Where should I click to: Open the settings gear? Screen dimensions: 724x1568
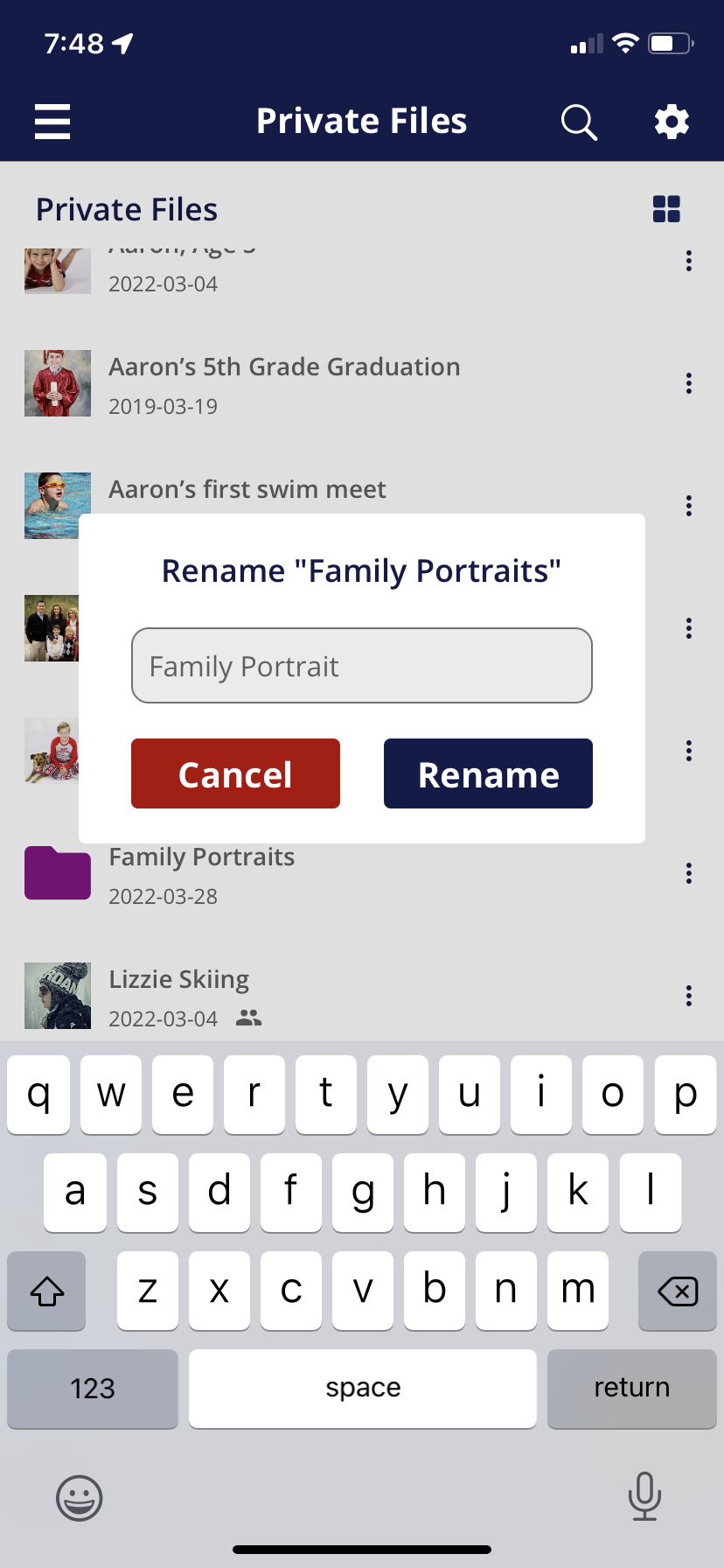pyautogui.click(x=672, y=122)
